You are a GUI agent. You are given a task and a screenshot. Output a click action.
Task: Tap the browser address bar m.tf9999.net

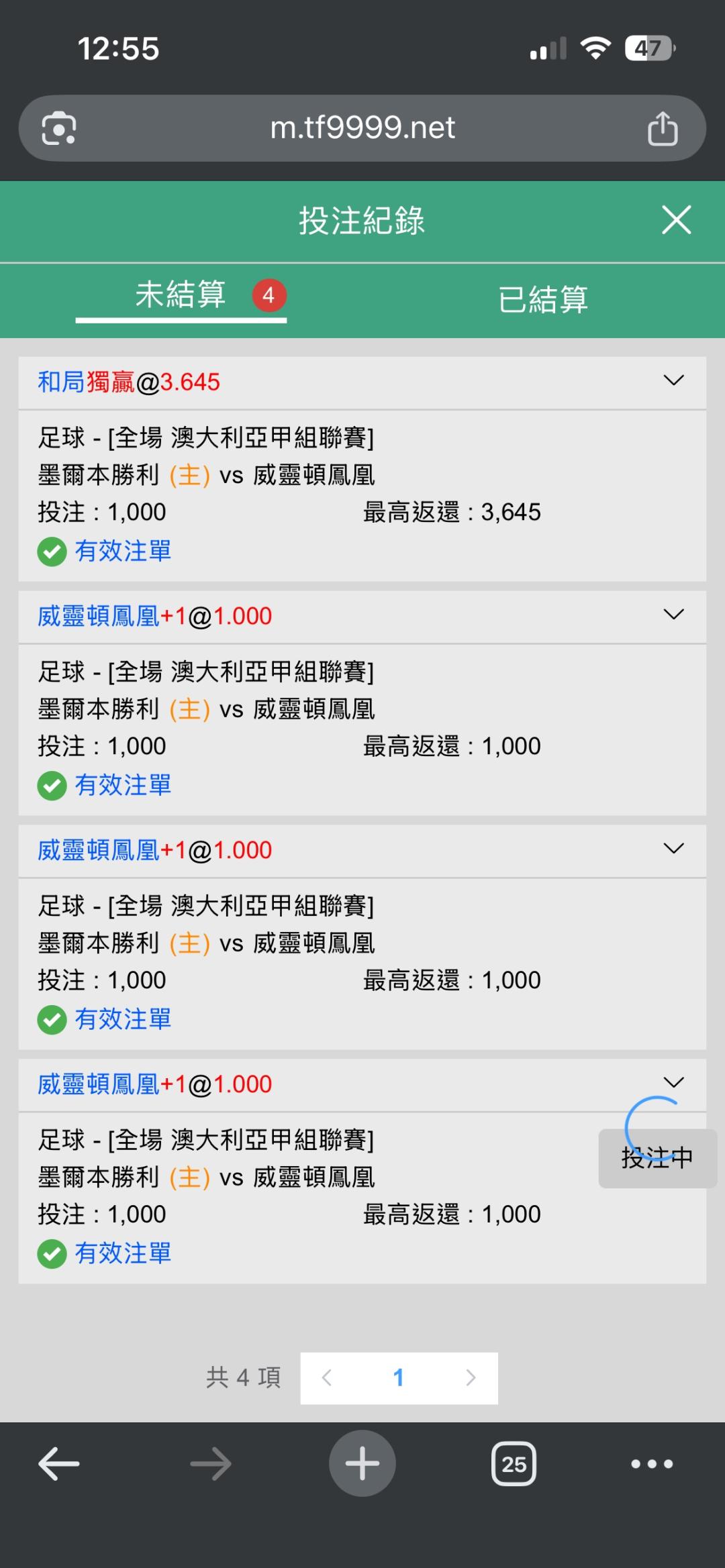362,127
